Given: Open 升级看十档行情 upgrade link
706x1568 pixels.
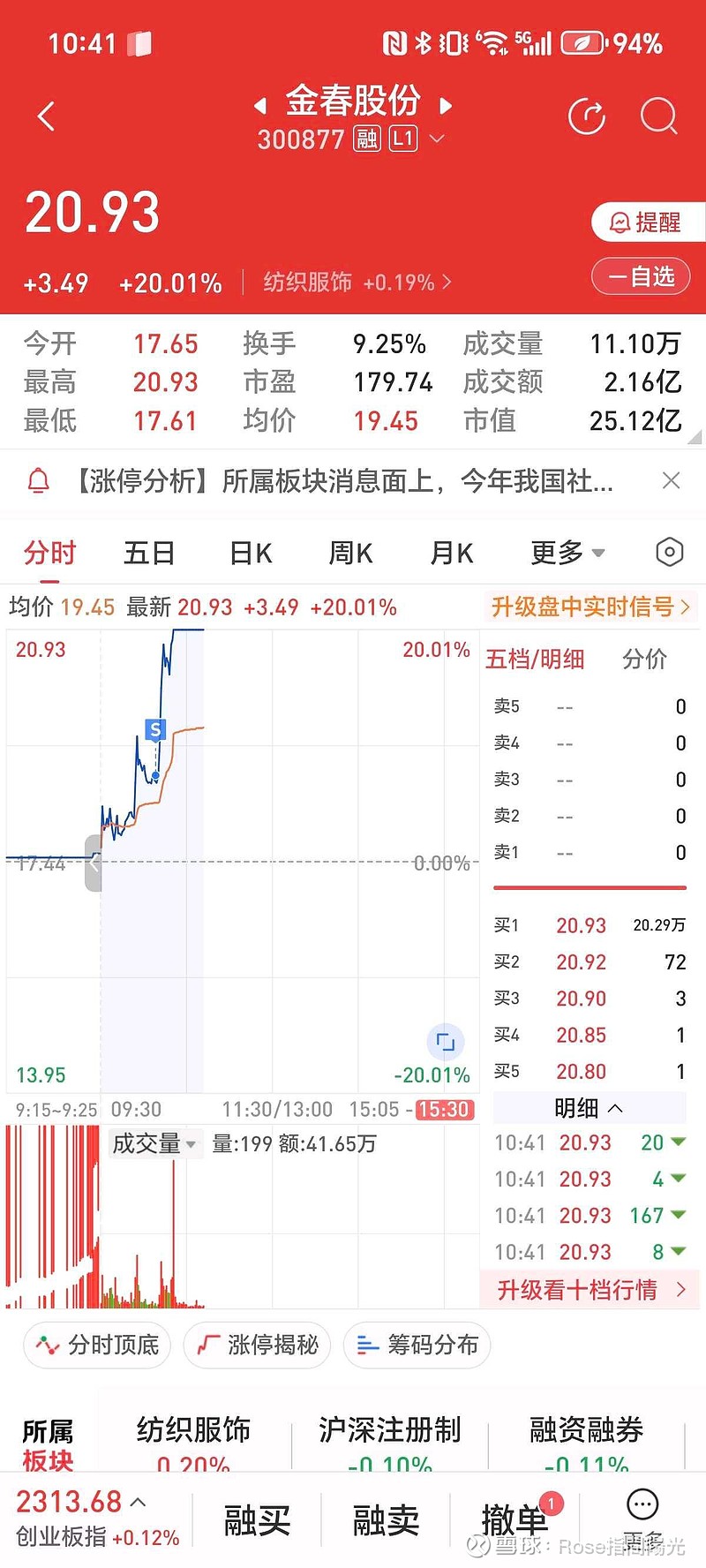Looking at the screenshot, I should (590, 1290).
